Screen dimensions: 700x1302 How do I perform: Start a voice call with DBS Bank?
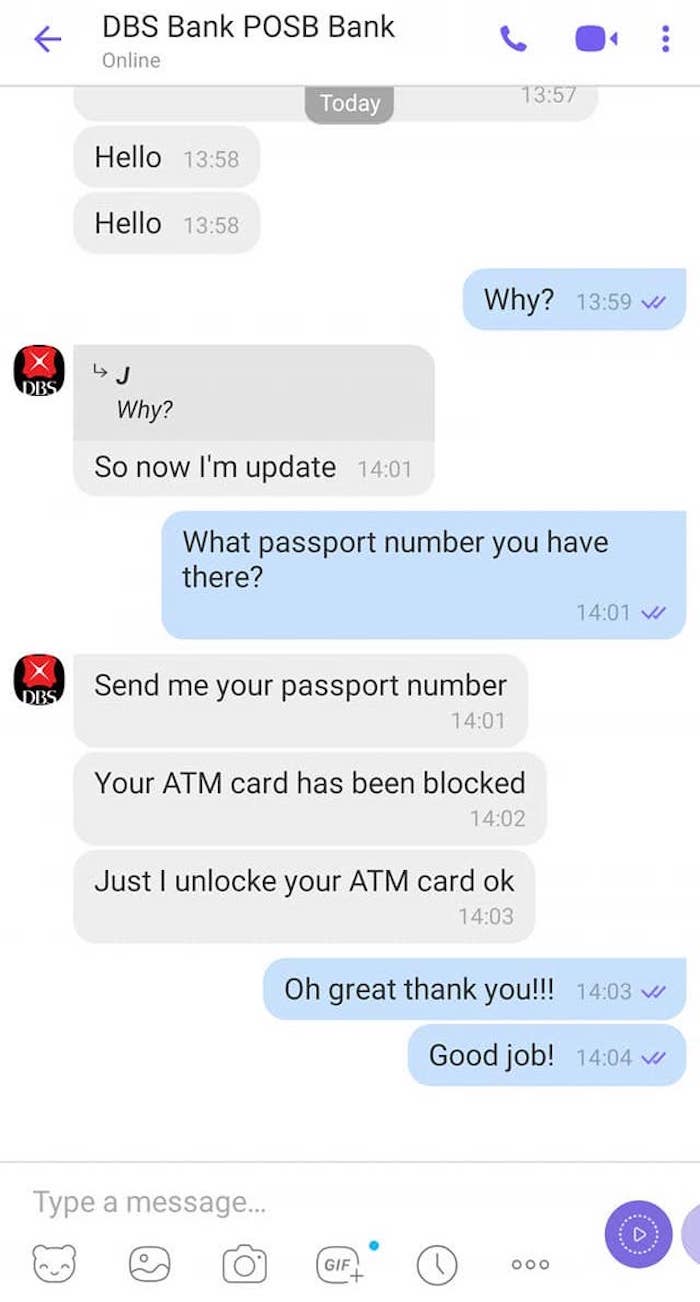(x=513, y=40)
